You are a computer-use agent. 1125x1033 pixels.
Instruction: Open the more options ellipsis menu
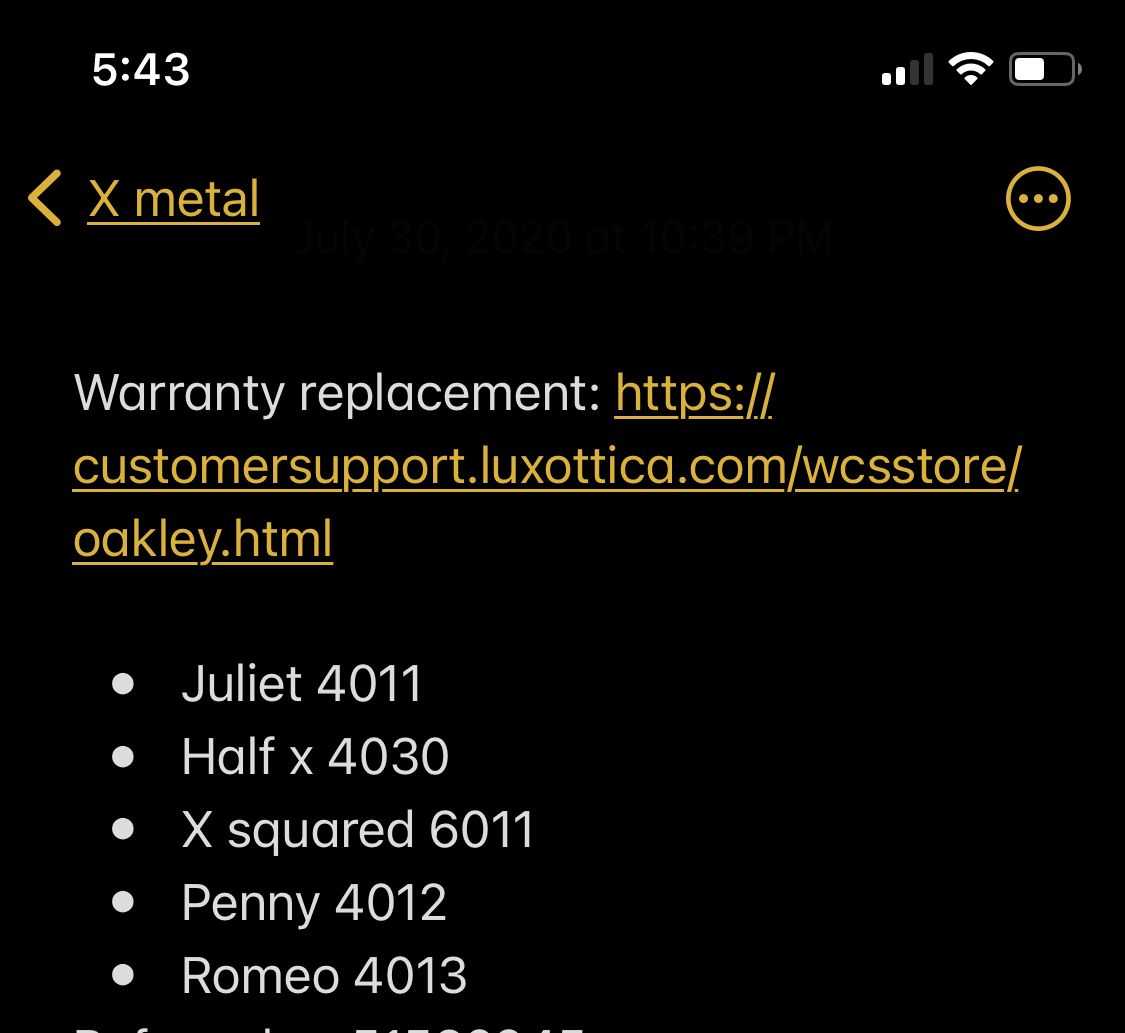coord(1037,198)
